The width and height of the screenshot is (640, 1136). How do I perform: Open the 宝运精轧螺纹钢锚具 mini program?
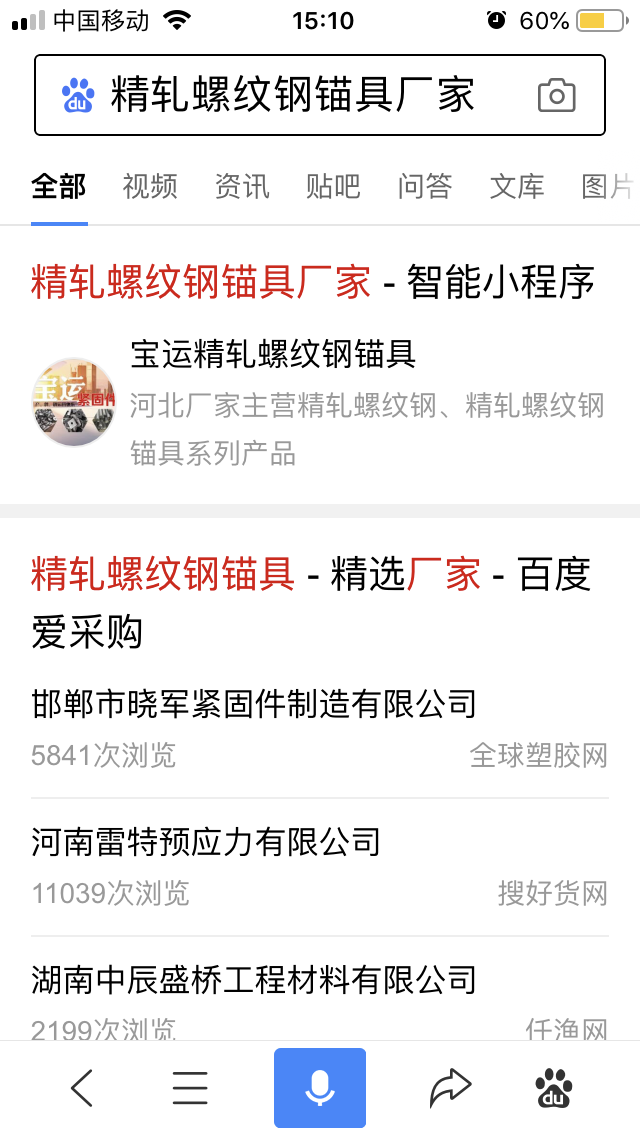pyautogui.click(x=273, y=354)
